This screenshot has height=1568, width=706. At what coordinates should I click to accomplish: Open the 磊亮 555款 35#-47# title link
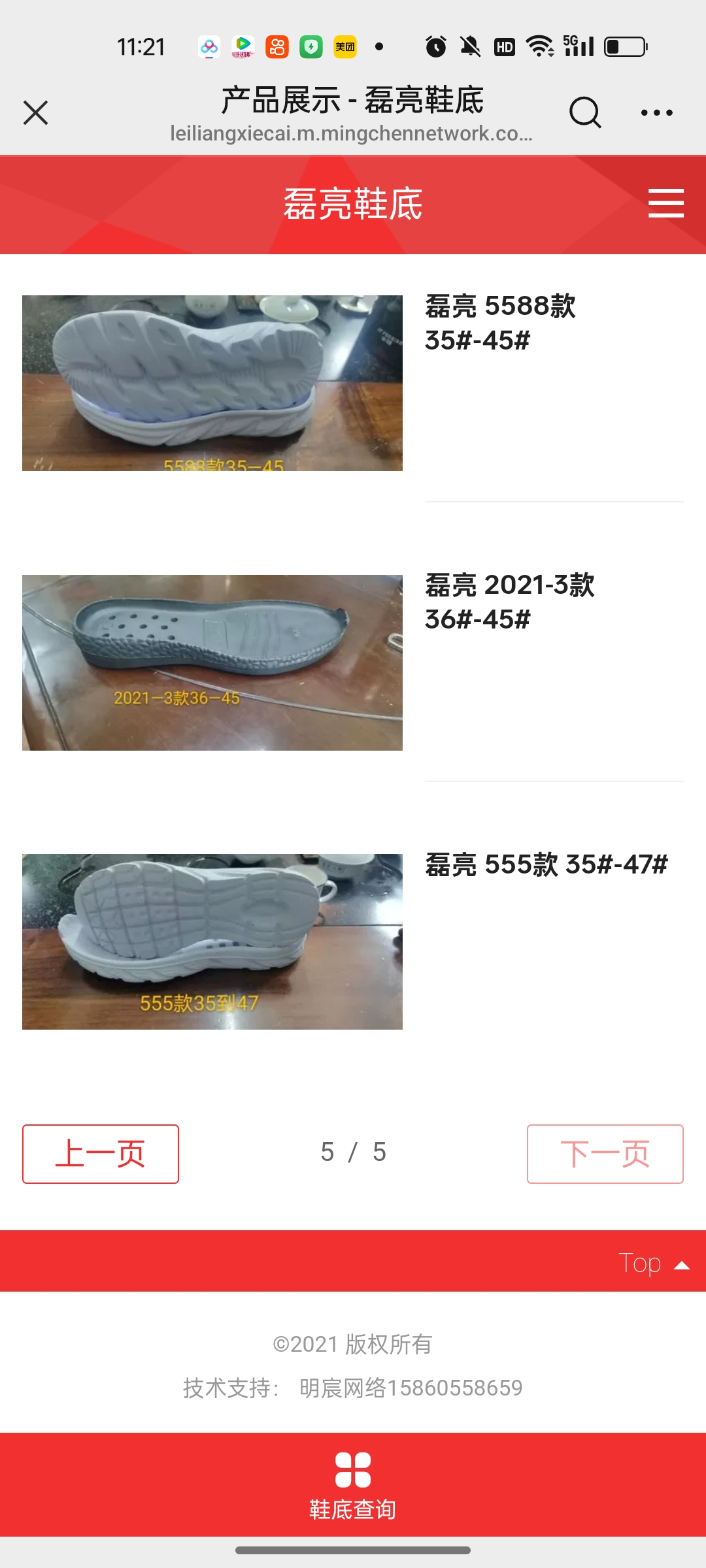(x=546, y=864)
